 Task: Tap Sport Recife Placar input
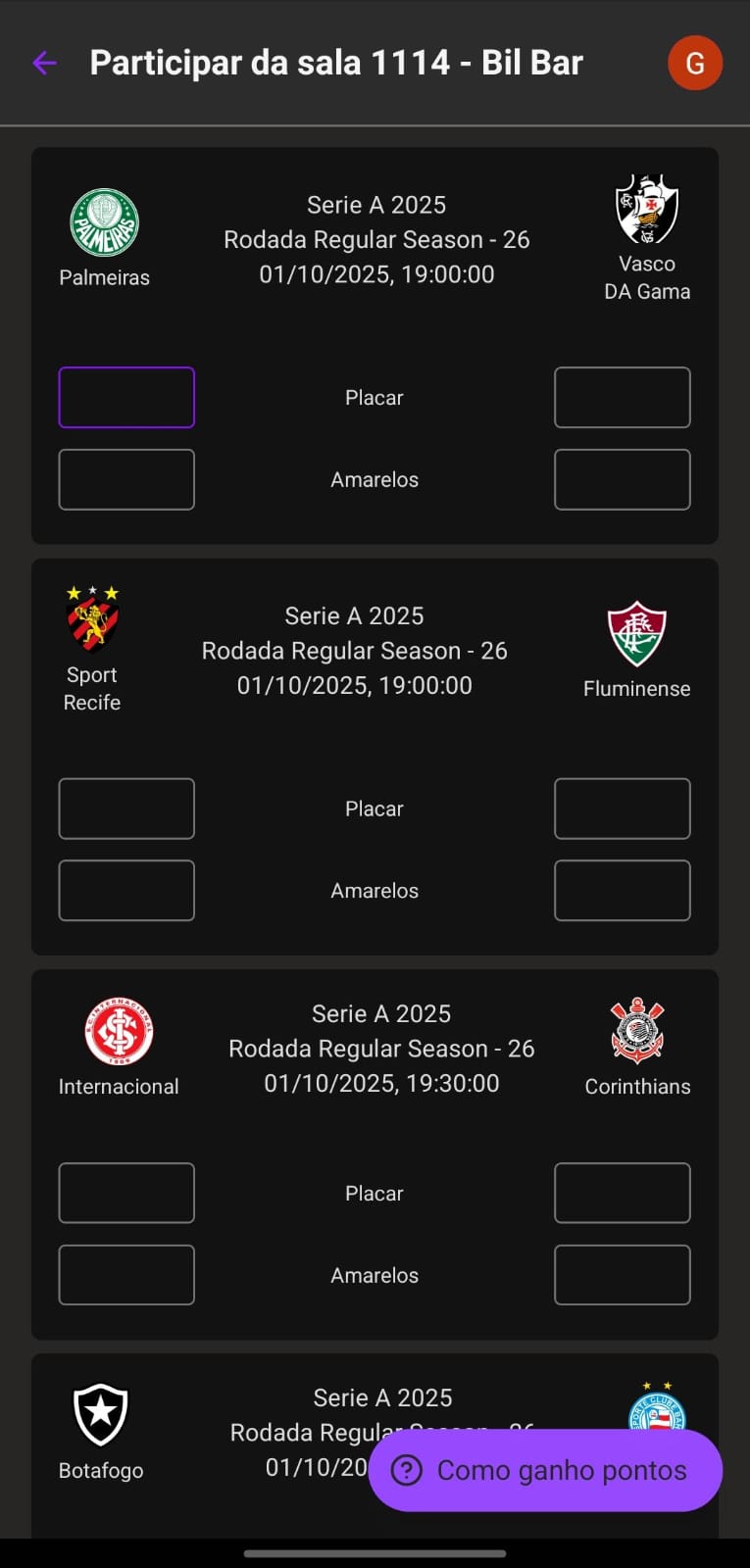[x=126, y=808]
